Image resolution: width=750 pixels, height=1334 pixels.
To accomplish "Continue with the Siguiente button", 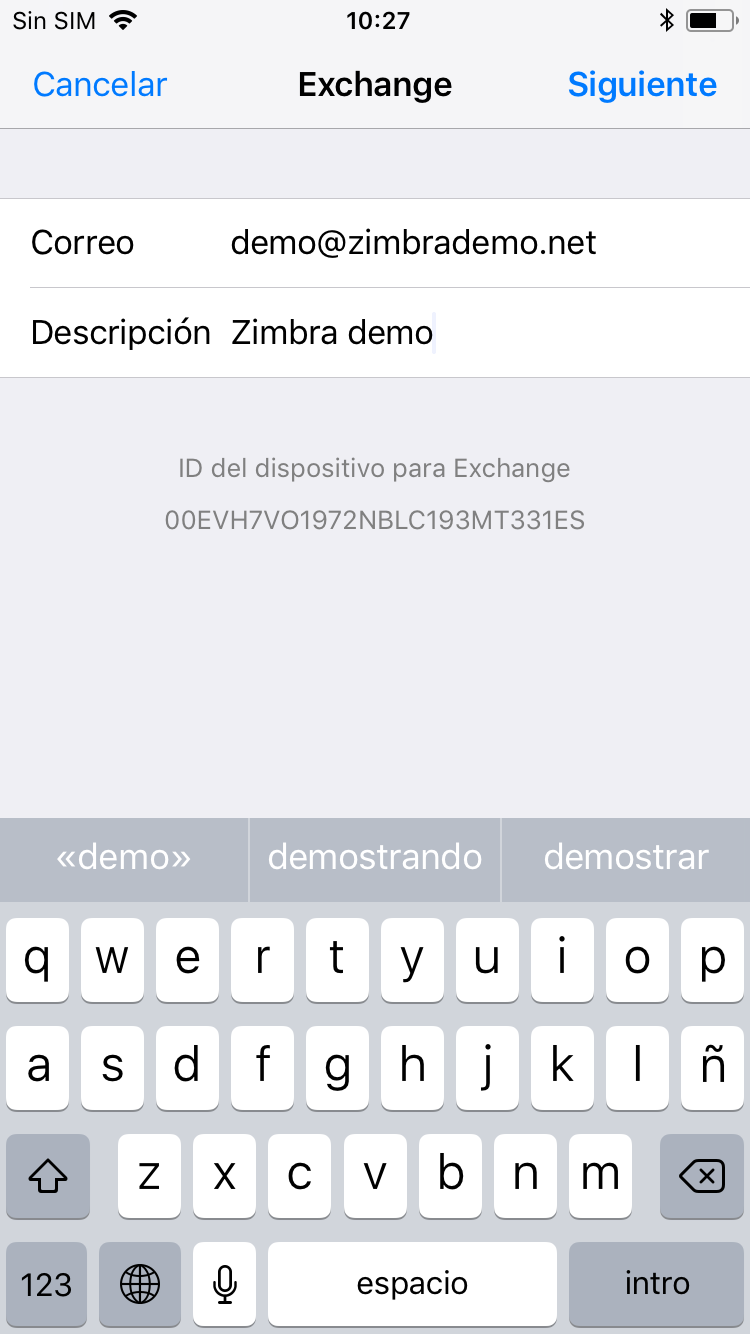I will pos(642,85).
